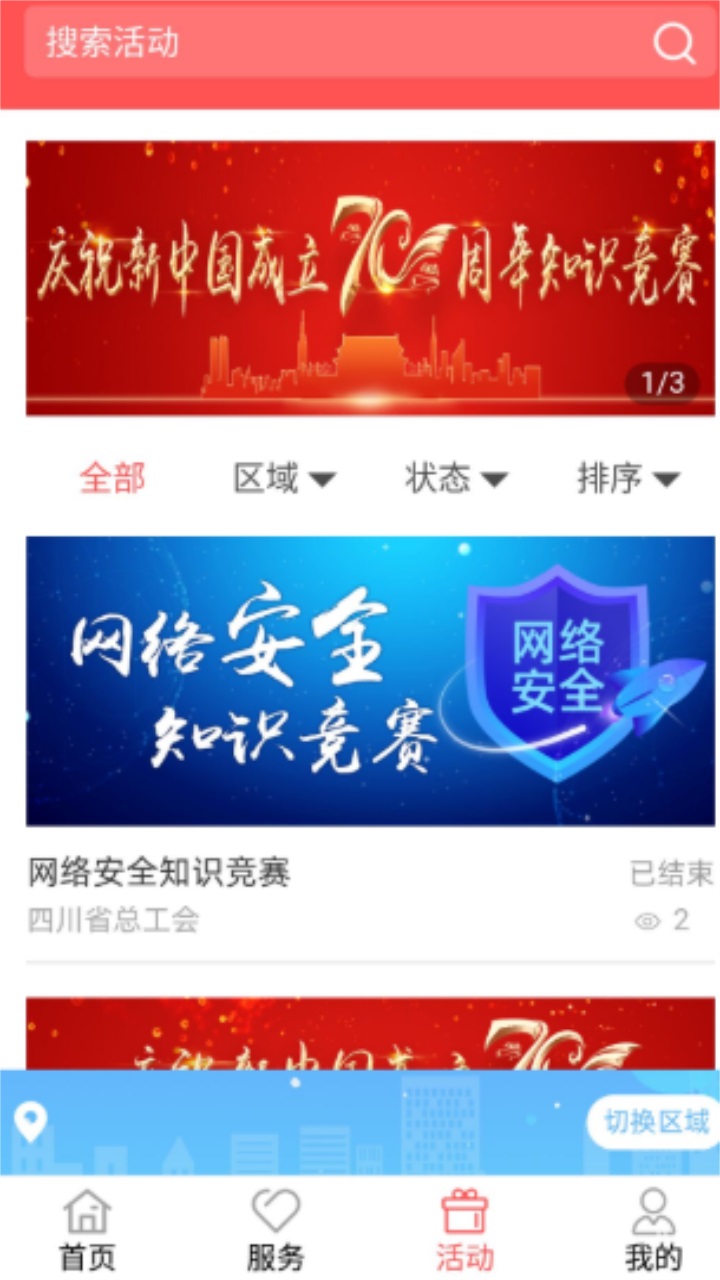Go to the 首页 tab

coord(88,1230)
